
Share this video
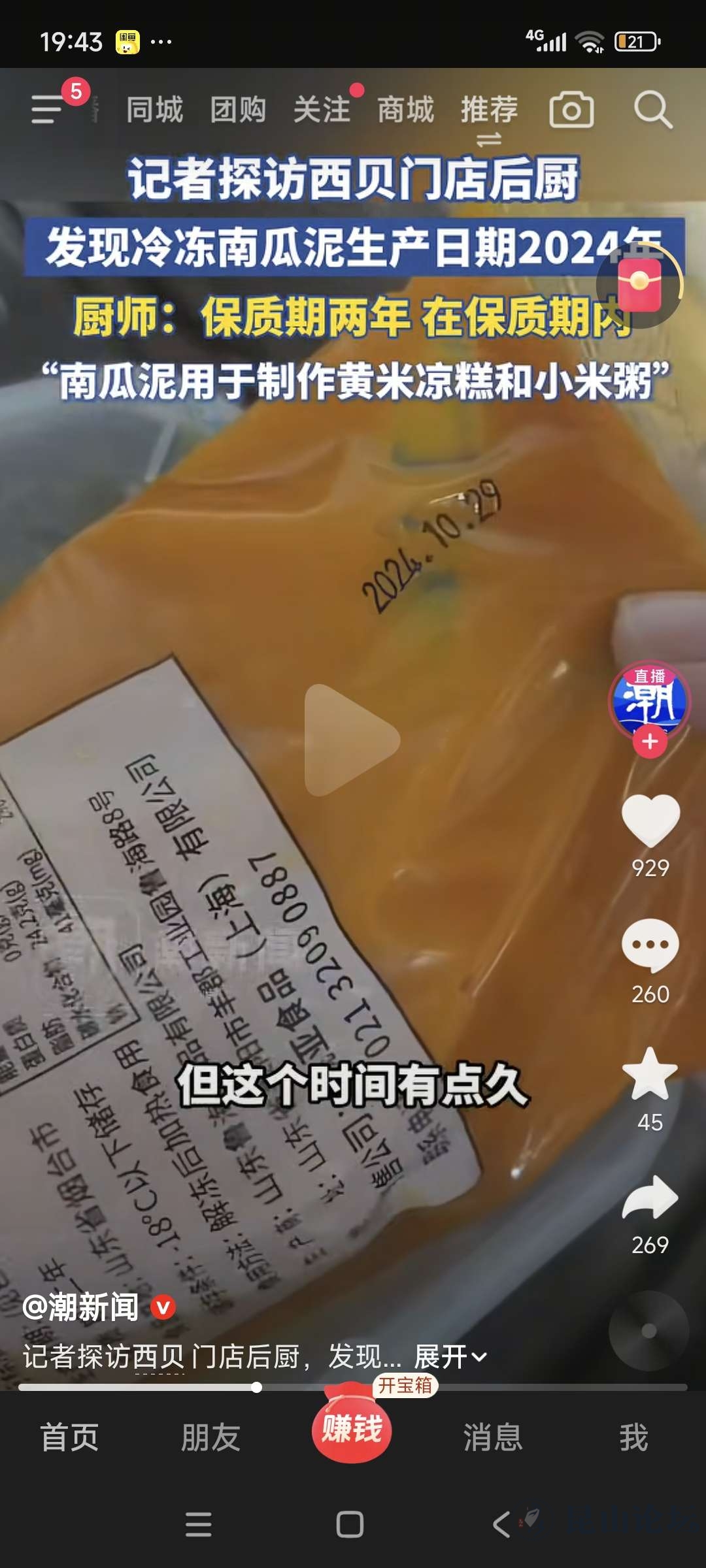650,1197
